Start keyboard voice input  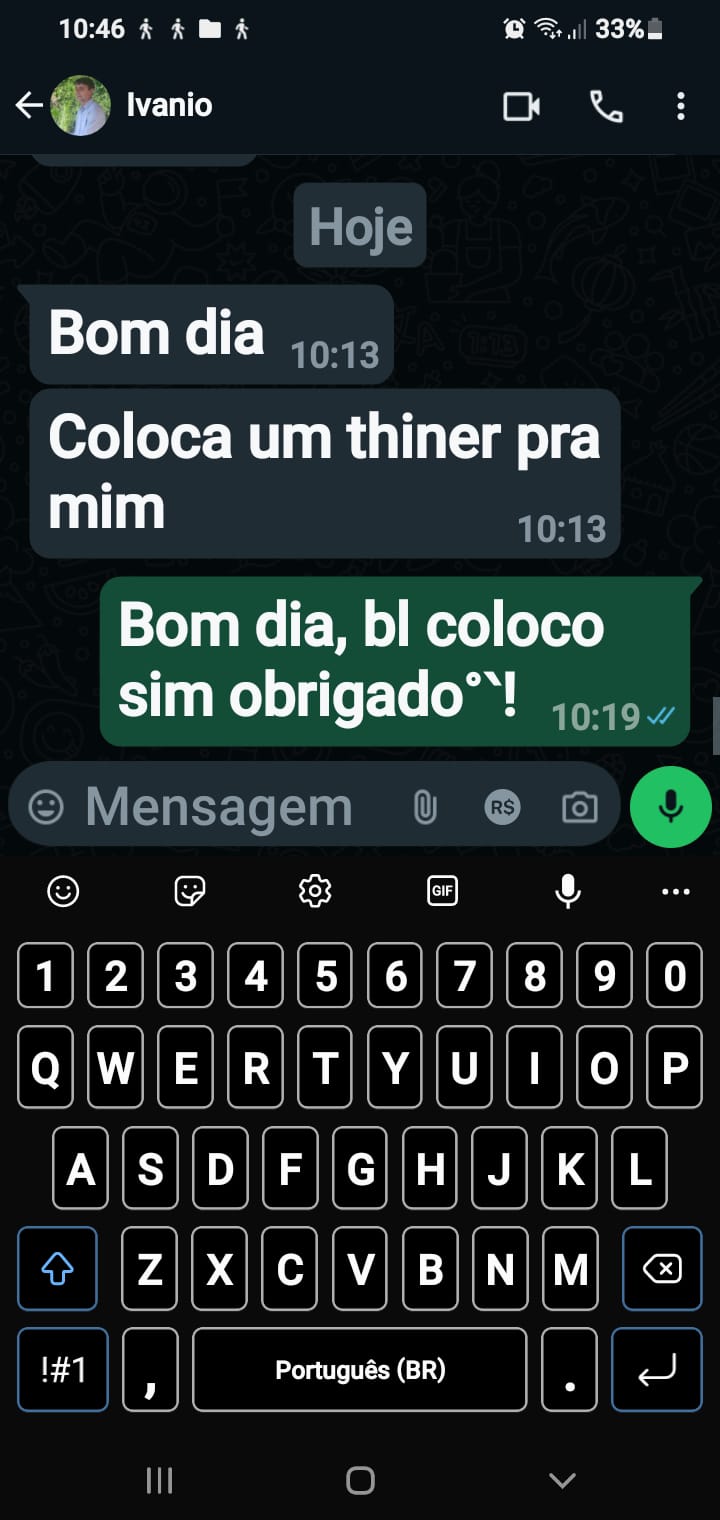(568, 890)
